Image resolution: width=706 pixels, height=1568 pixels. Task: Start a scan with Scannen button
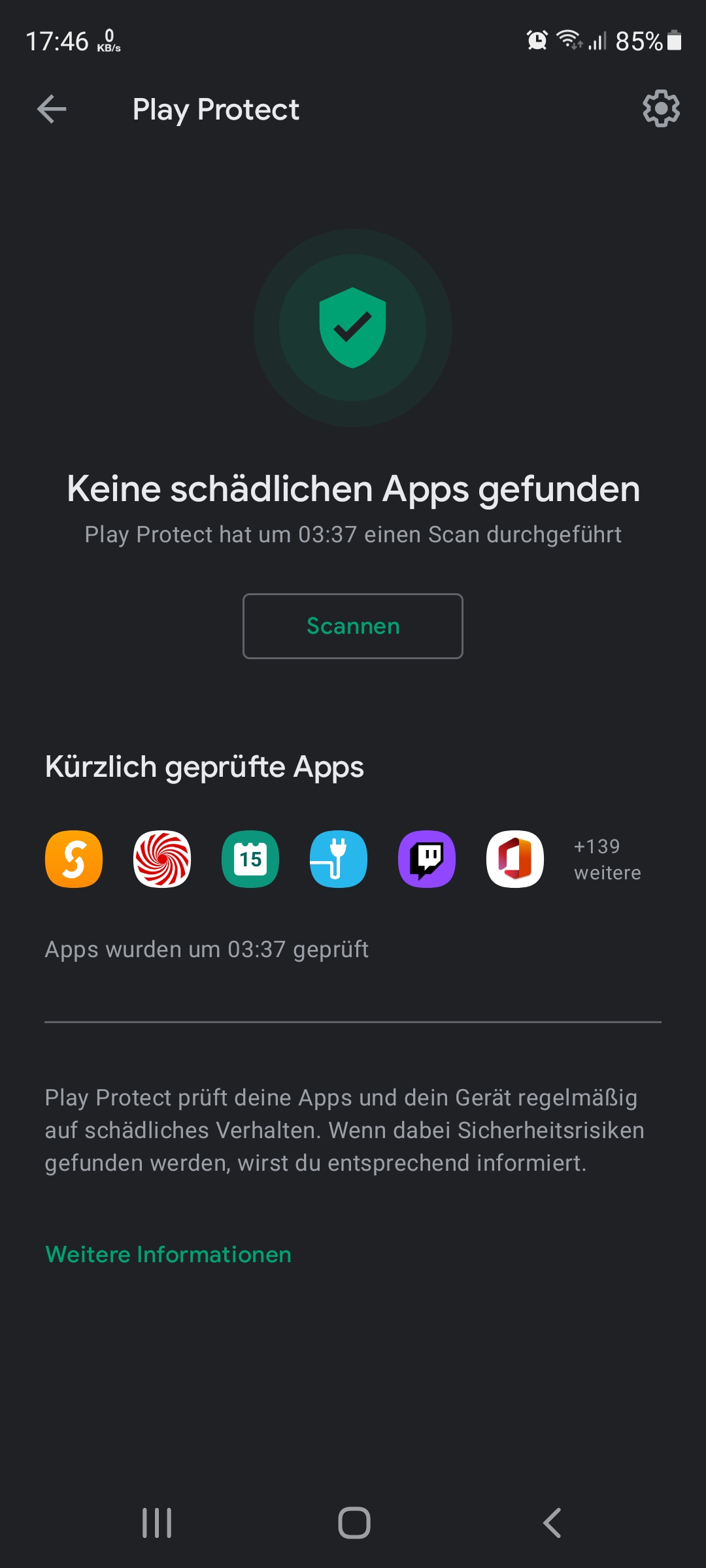coord(353,626)
